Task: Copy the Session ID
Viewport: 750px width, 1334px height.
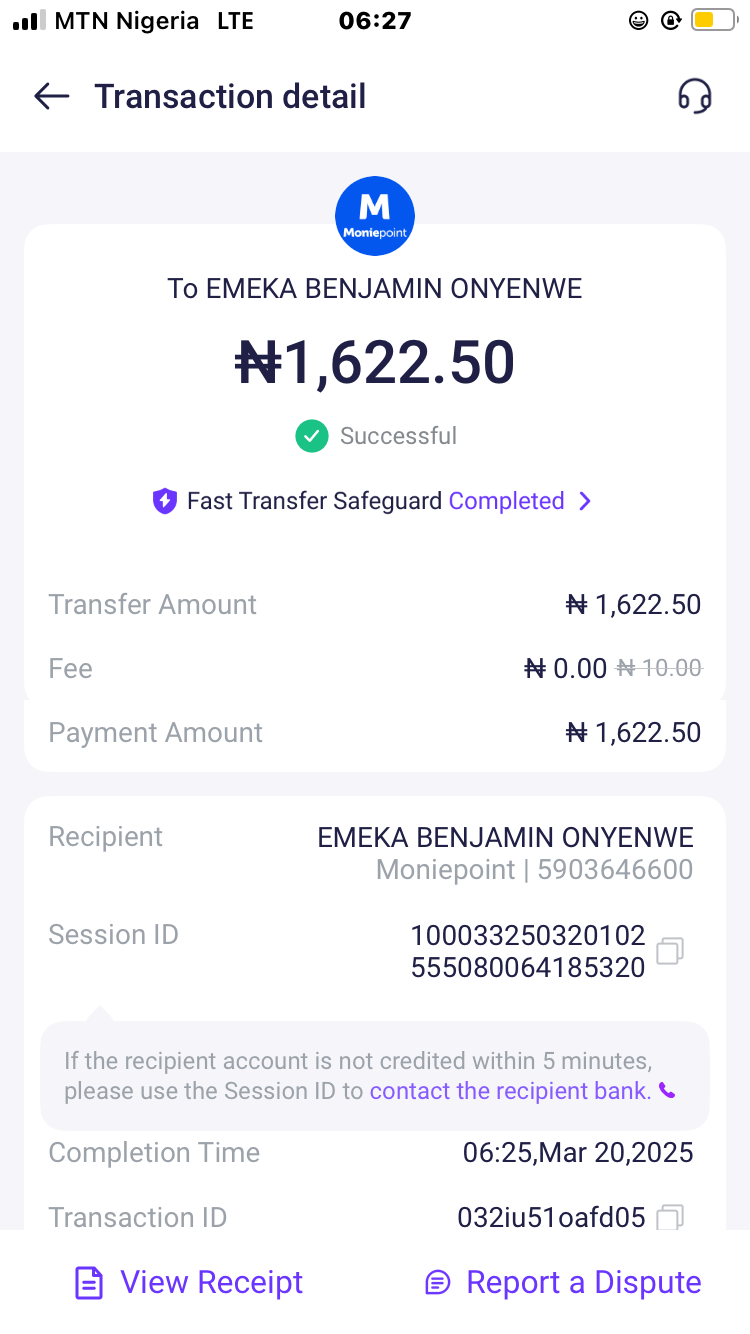Action: pyautogui.click(x=670, y=950)
